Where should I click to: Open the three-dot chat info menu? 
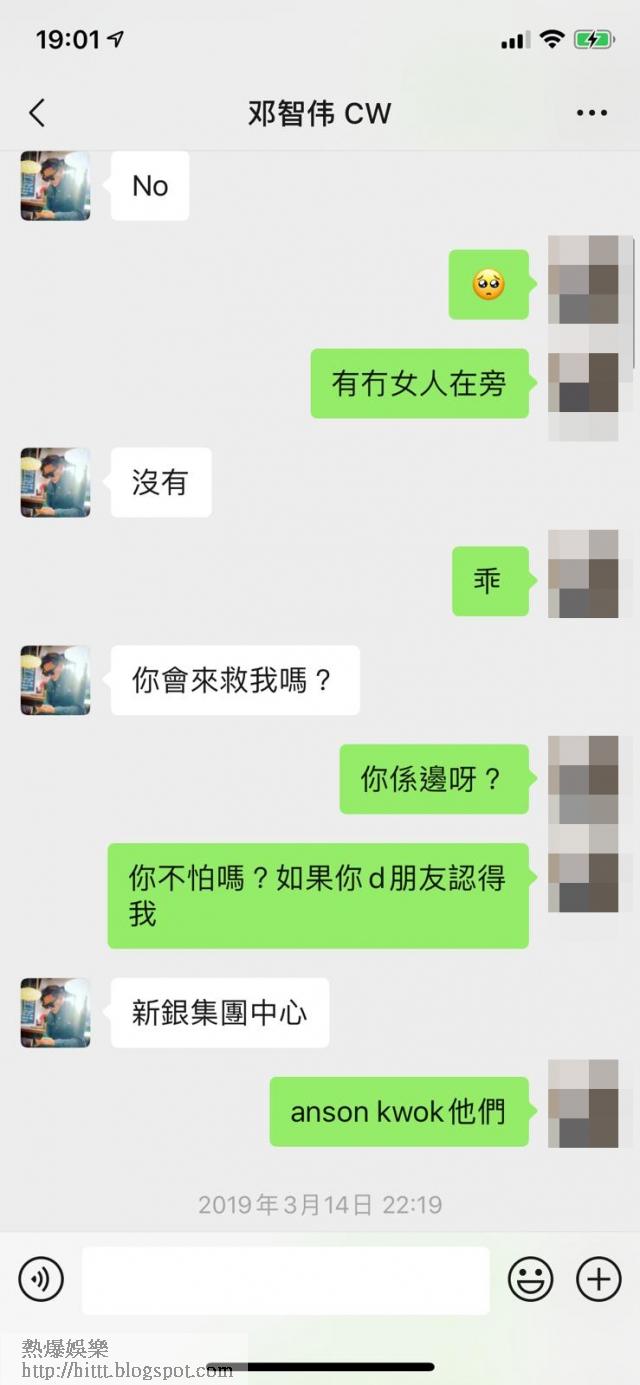pyautogui.click(x=592, y=113)
